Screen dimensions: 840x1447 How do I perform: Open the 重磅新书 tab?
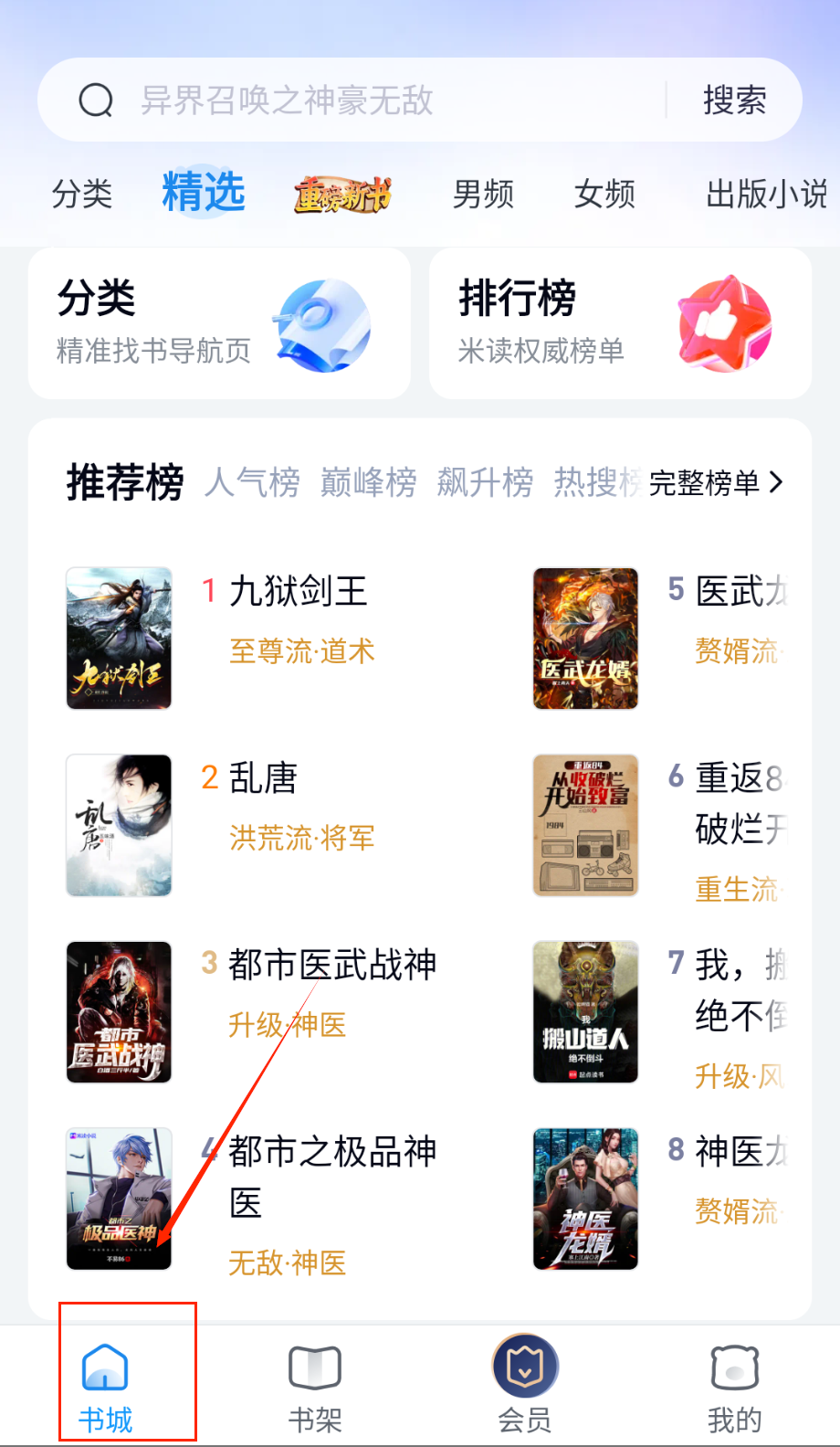click(x=342, y=195)
